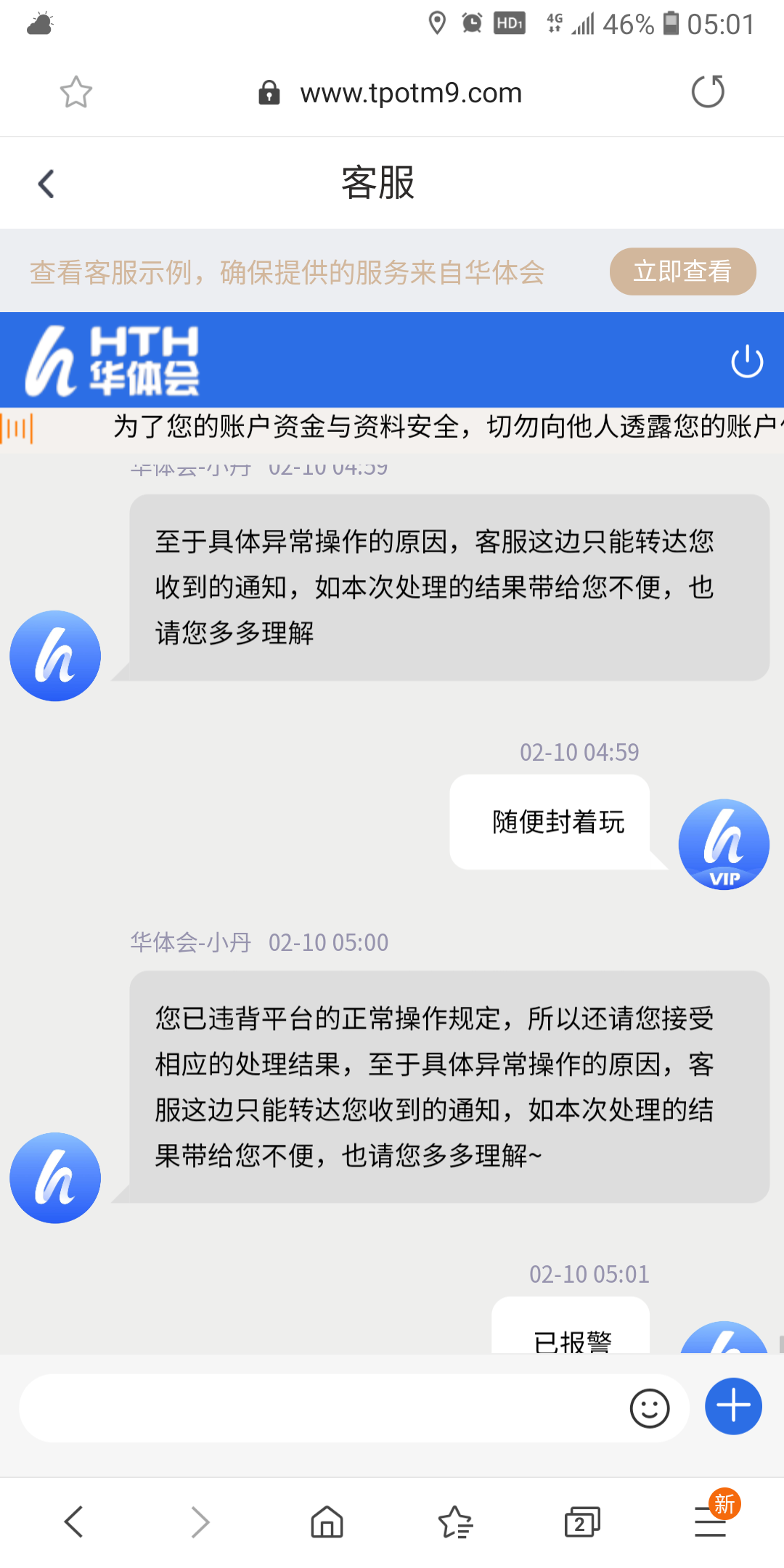Tap the power icon to end chat

click(747, 361)
